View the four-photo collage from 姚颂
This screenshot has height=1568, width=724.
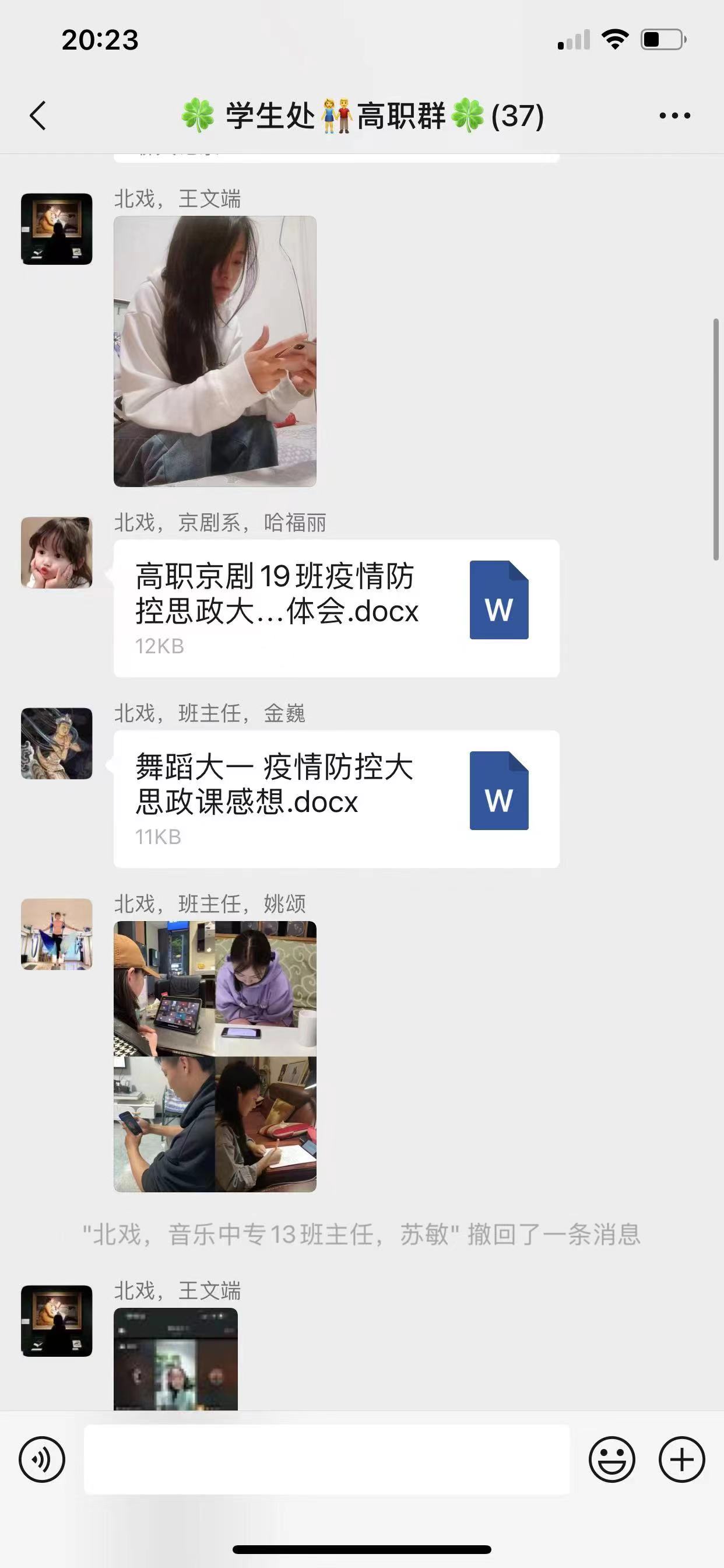coord(215,1056)
